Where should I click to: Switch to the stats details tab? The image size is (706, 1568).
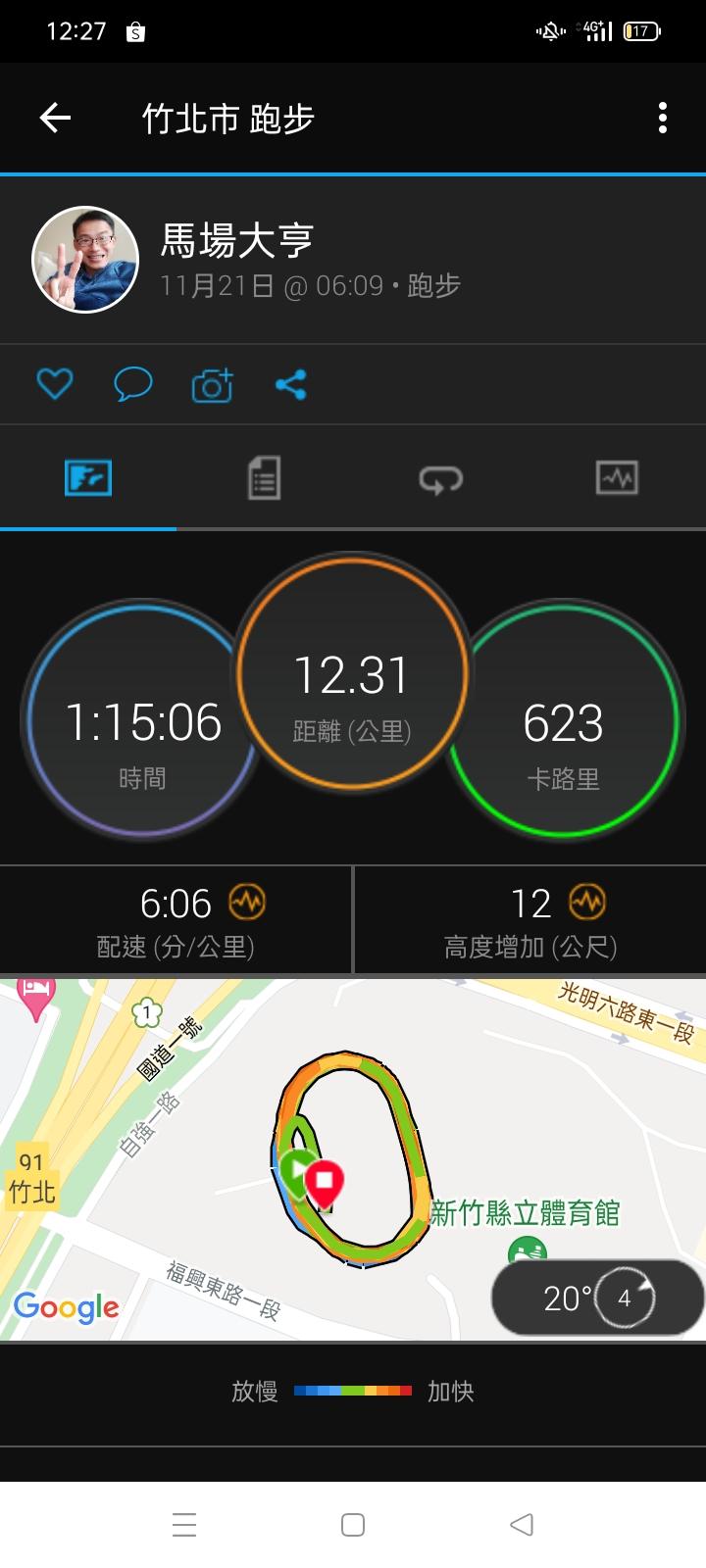(x=264, y=478)
